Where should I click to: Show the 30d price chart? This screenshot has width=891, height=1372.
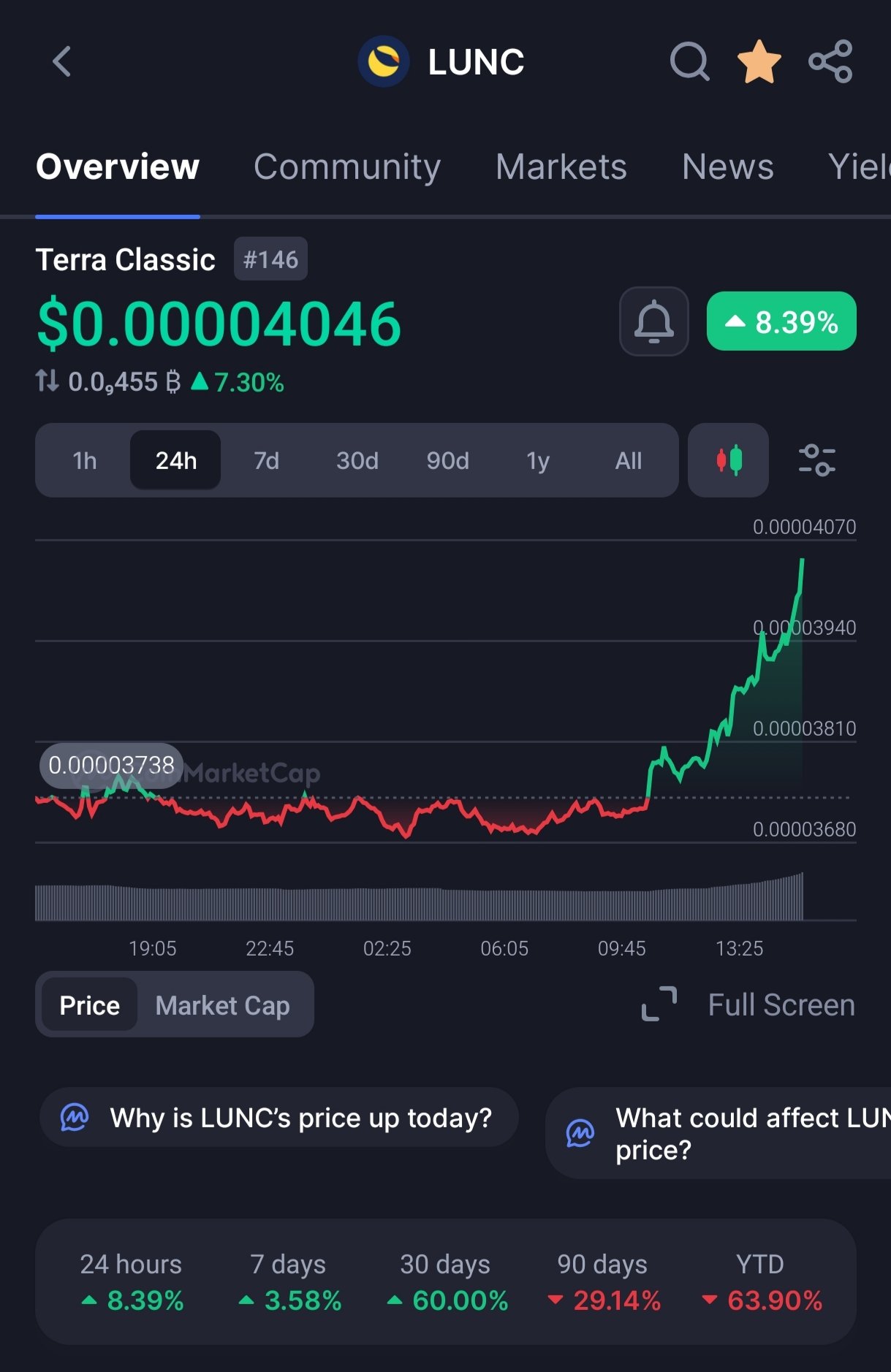coord(357,461)
